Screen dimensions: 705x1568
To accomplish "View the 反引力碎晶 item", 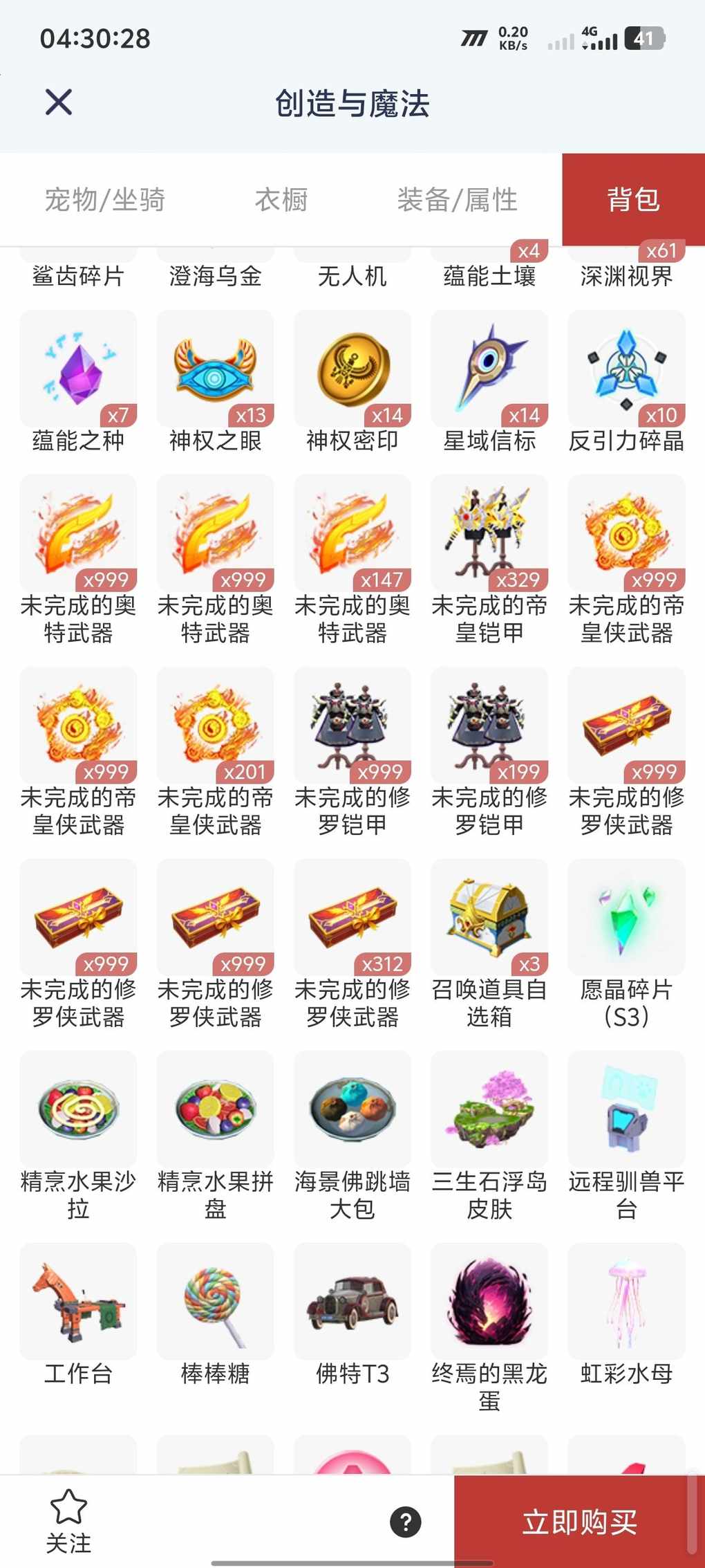I will coord(626,369).
